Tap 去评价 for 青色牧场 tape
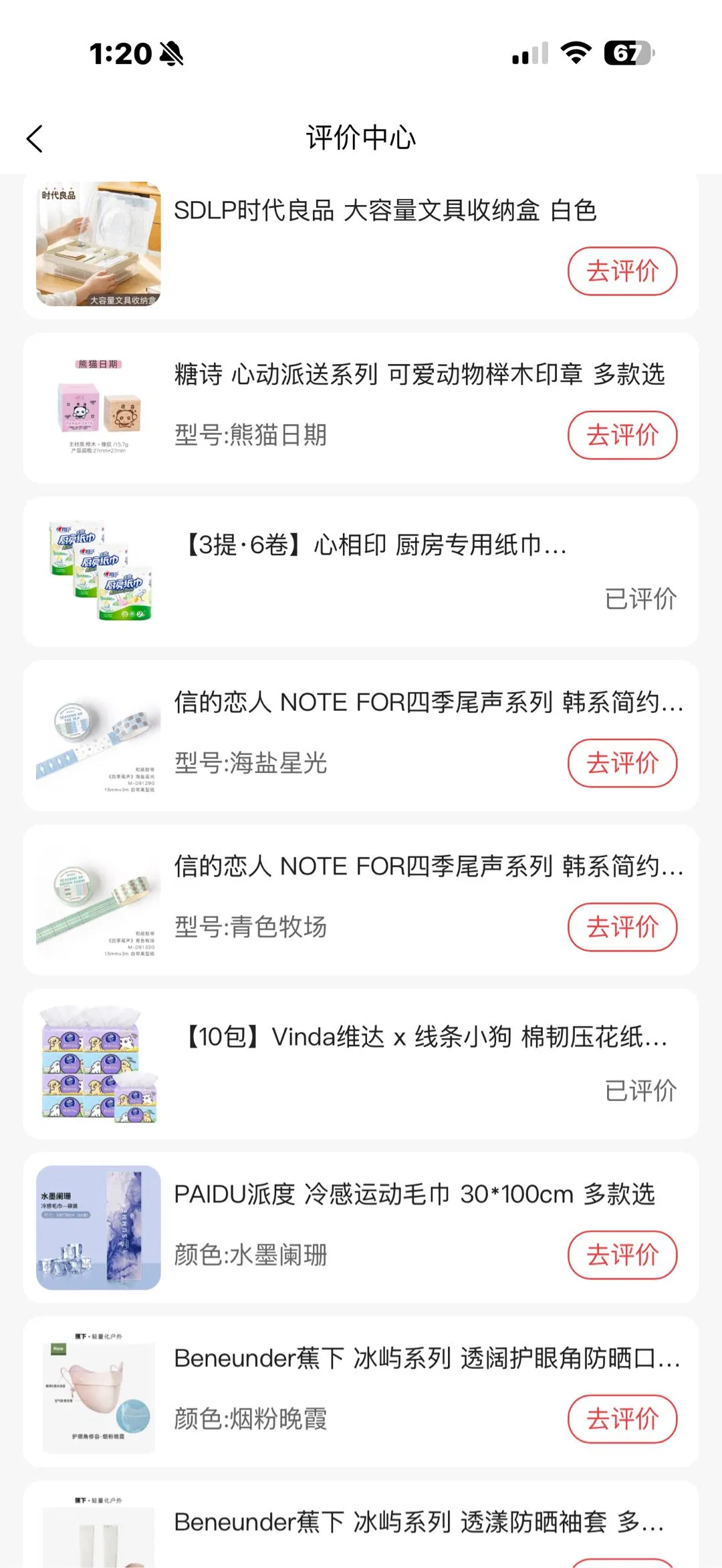The height and width of the screenshot is (1568, 722). (622, 927)
